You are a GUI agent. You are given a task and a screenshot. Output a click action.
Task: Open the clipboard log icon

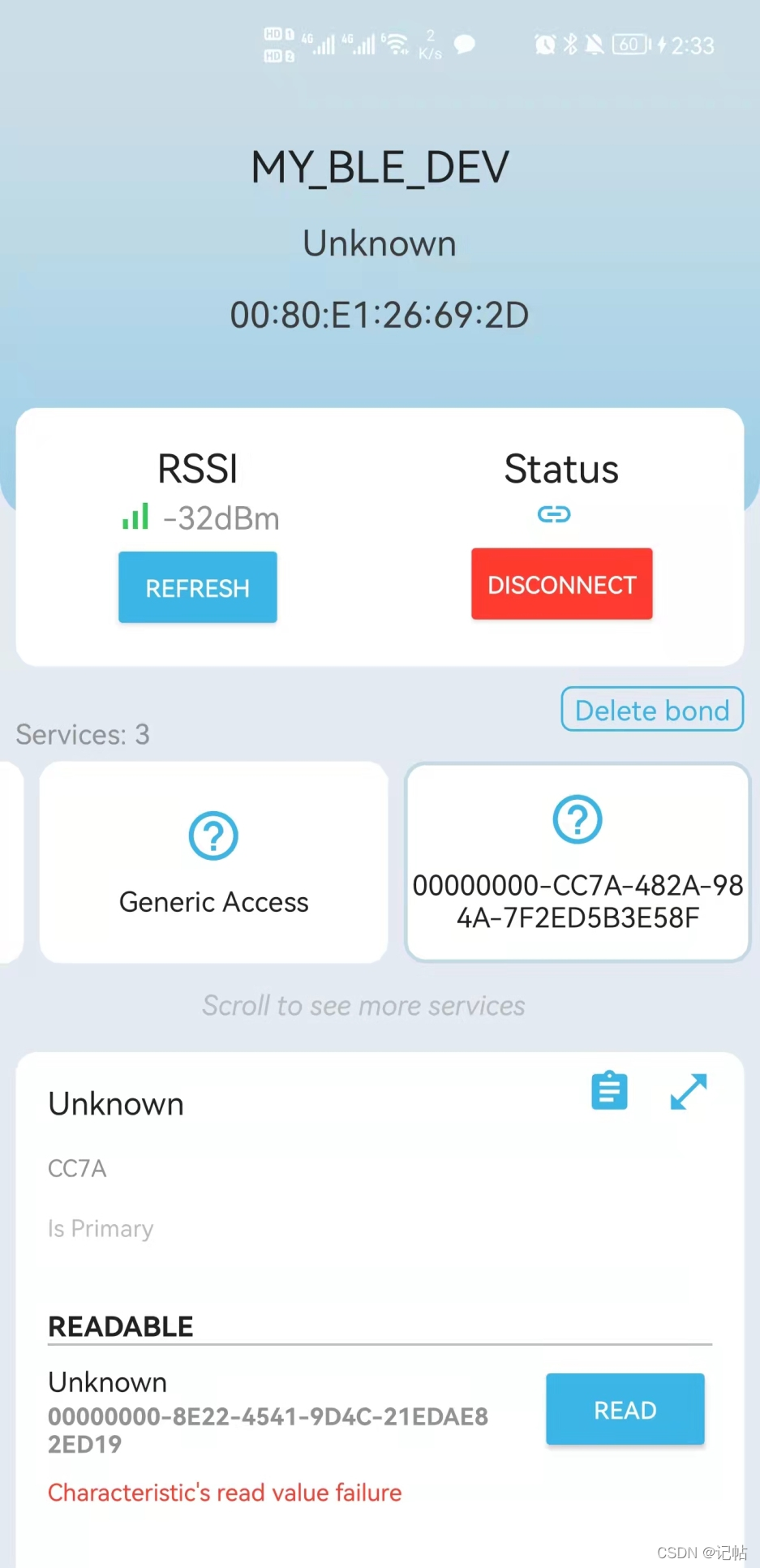(x=609, y=1091)
